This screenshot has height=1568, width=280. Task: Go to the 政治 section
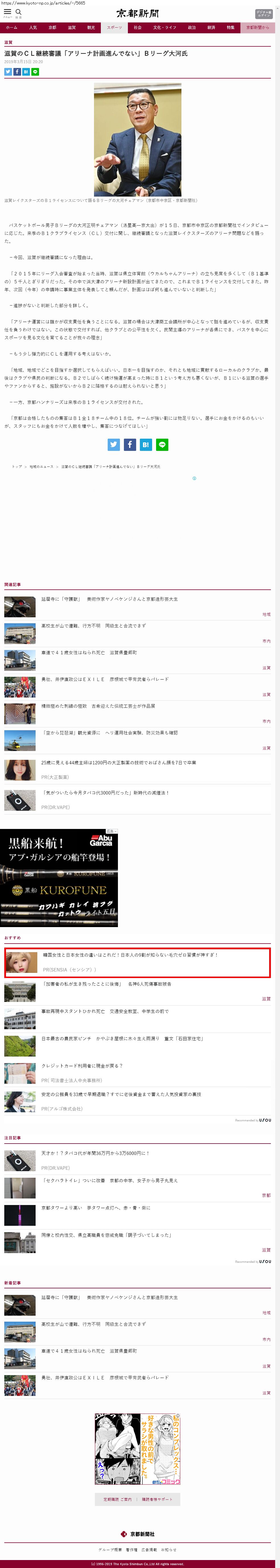(x=191, y=27)
